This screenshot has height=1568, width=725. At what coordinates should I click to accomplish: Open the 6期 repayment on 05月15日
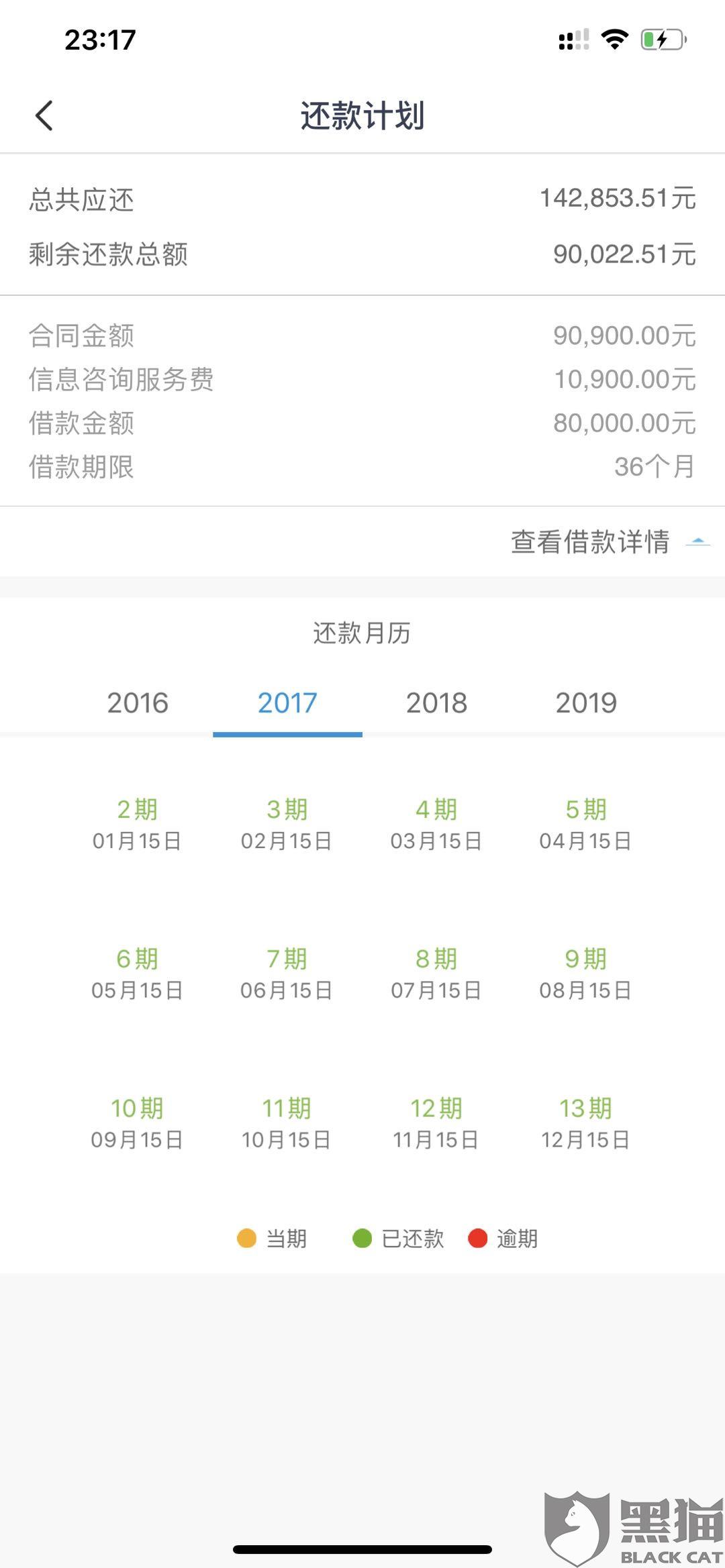click(x=137, y=974)
